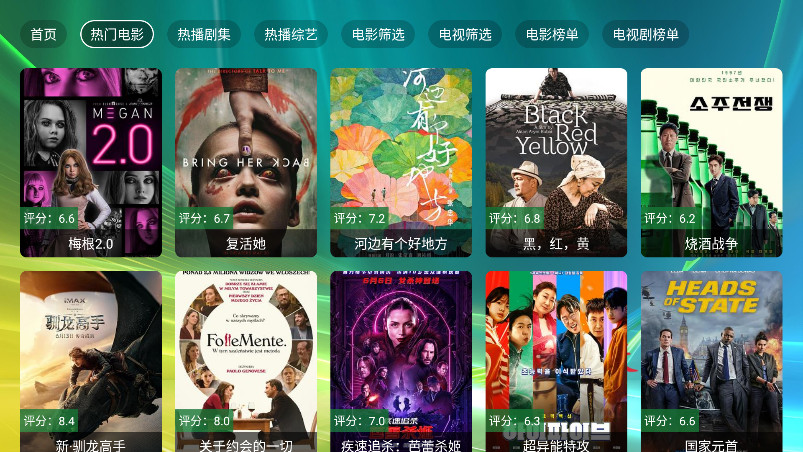Viewport: 803px width, 452px height.
Task: Open the movie 黑，红，黄
Action: 556,160
